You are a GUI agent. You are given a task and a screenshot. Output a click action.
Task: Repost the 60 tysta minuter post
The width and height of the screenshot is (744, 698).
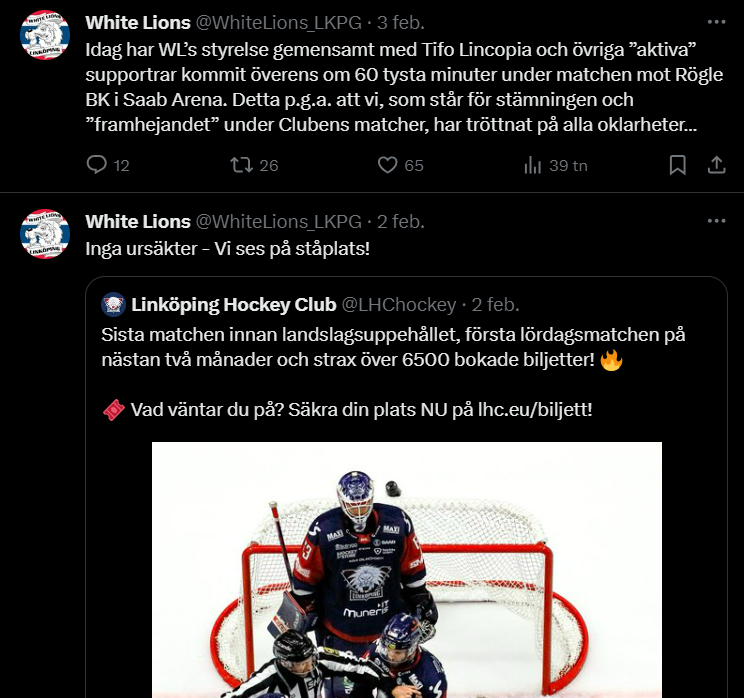(x=241, y=165)
